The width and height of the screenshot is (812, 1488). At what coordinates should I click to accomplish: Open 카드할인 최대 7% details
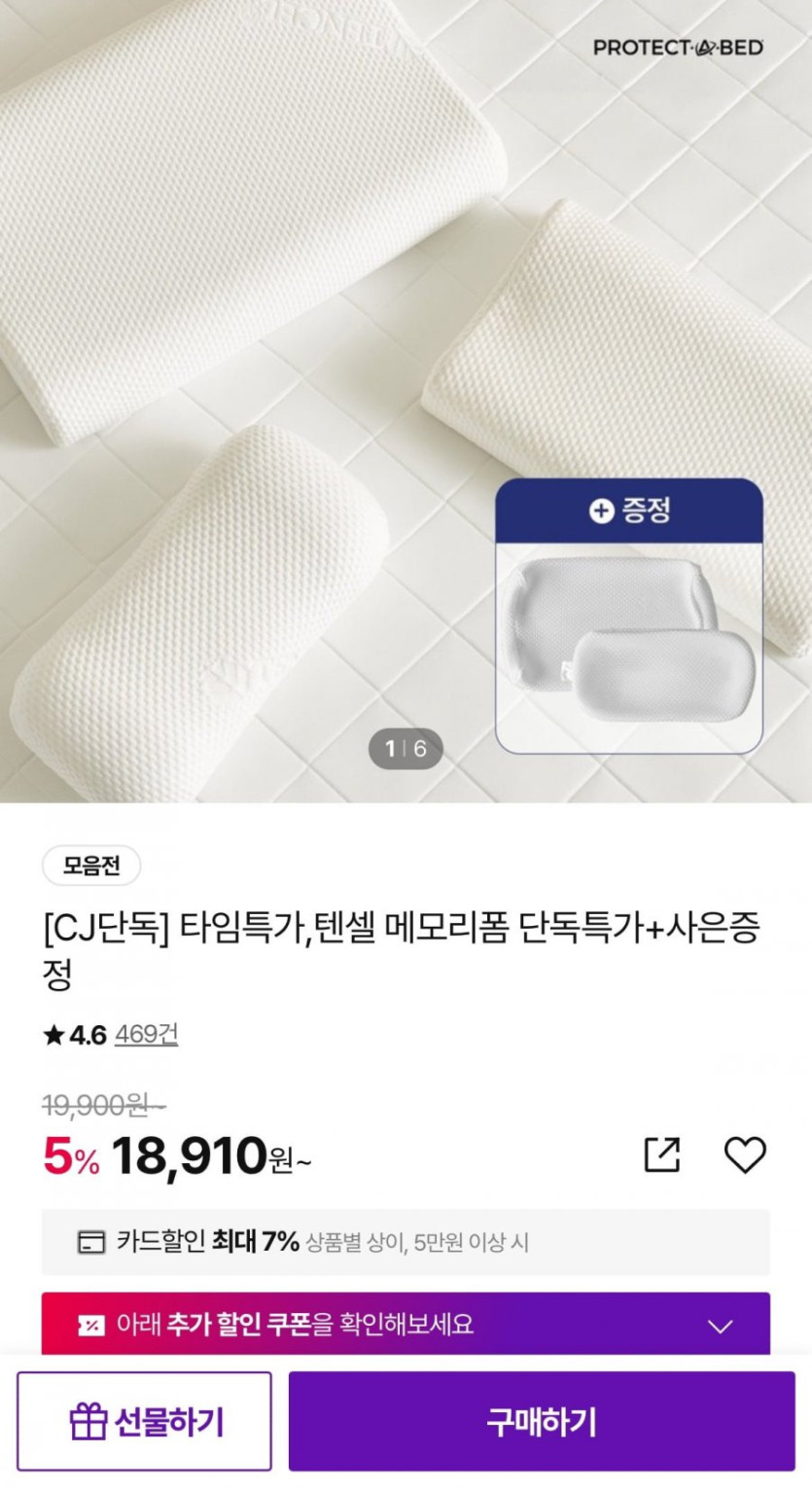[x=406, y=1242]
